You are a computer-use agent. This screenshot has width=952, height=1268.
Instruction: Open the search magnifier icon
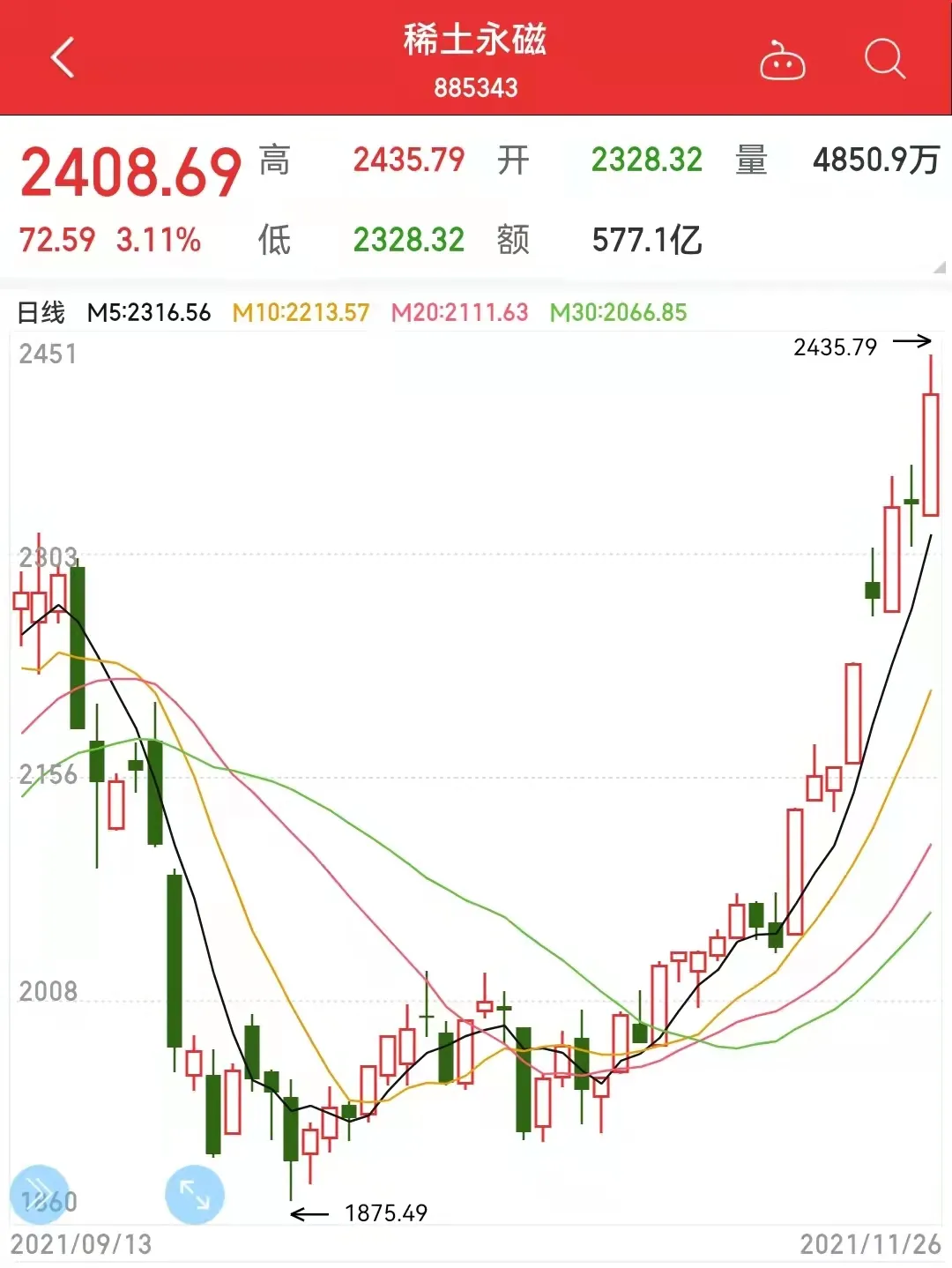[884, 60]
